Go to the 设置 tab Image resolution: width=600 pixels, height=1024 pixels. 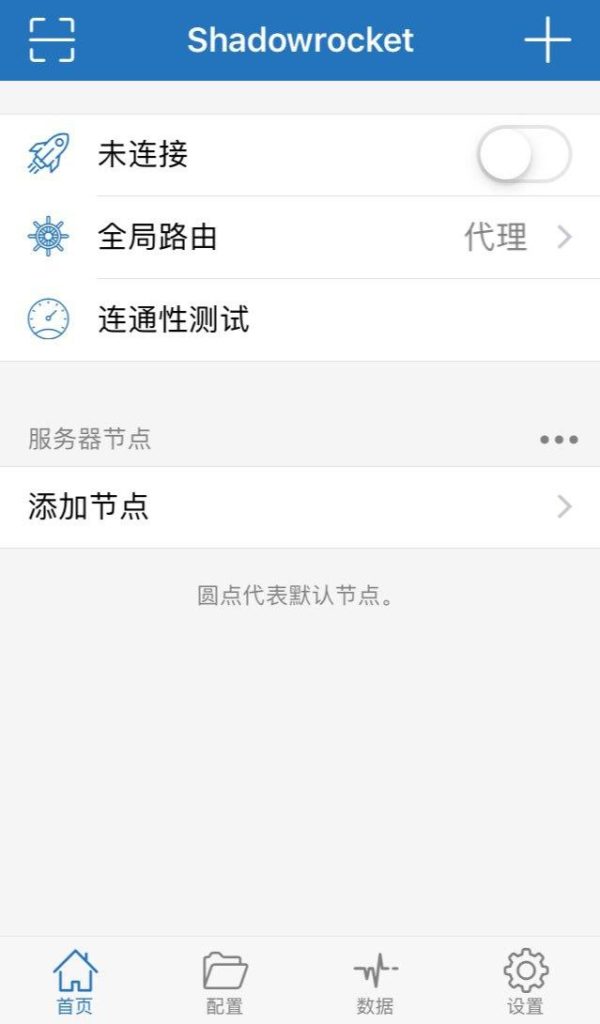(525, 981)
